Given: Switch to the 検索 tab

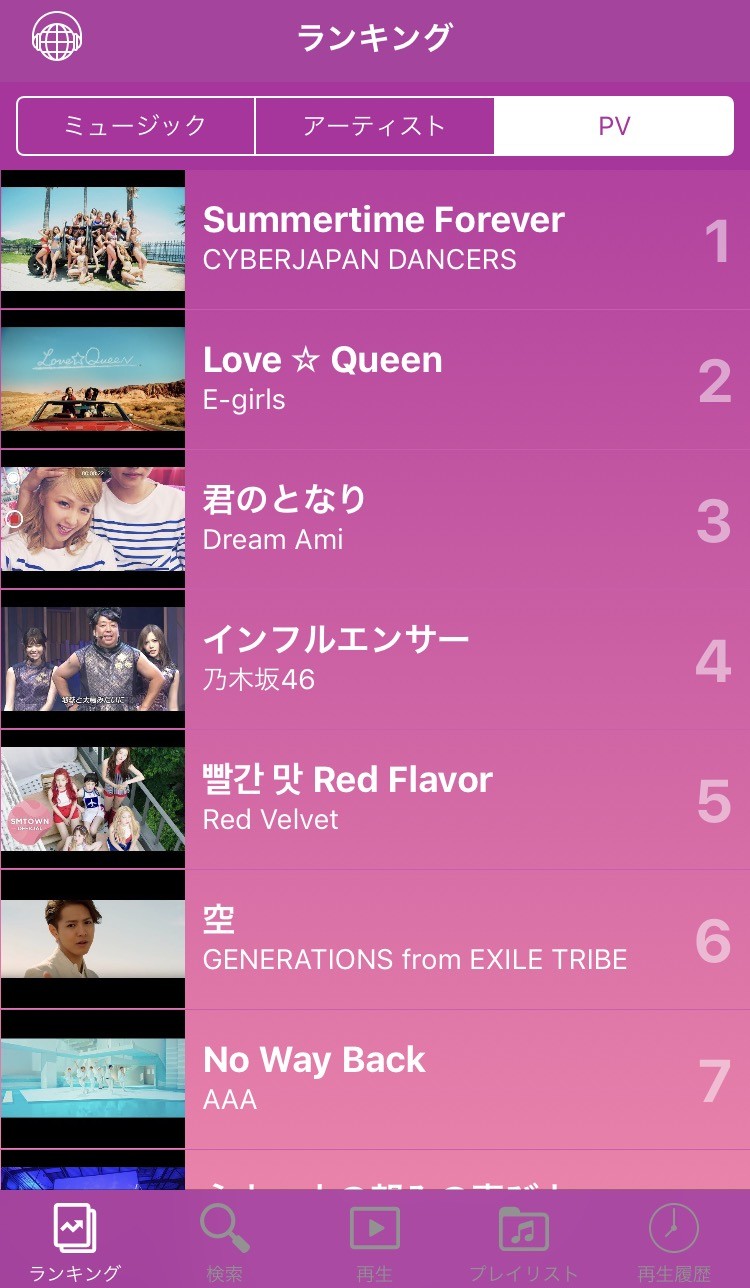Looking at the screenshot, I should (x=225, y=1242).
